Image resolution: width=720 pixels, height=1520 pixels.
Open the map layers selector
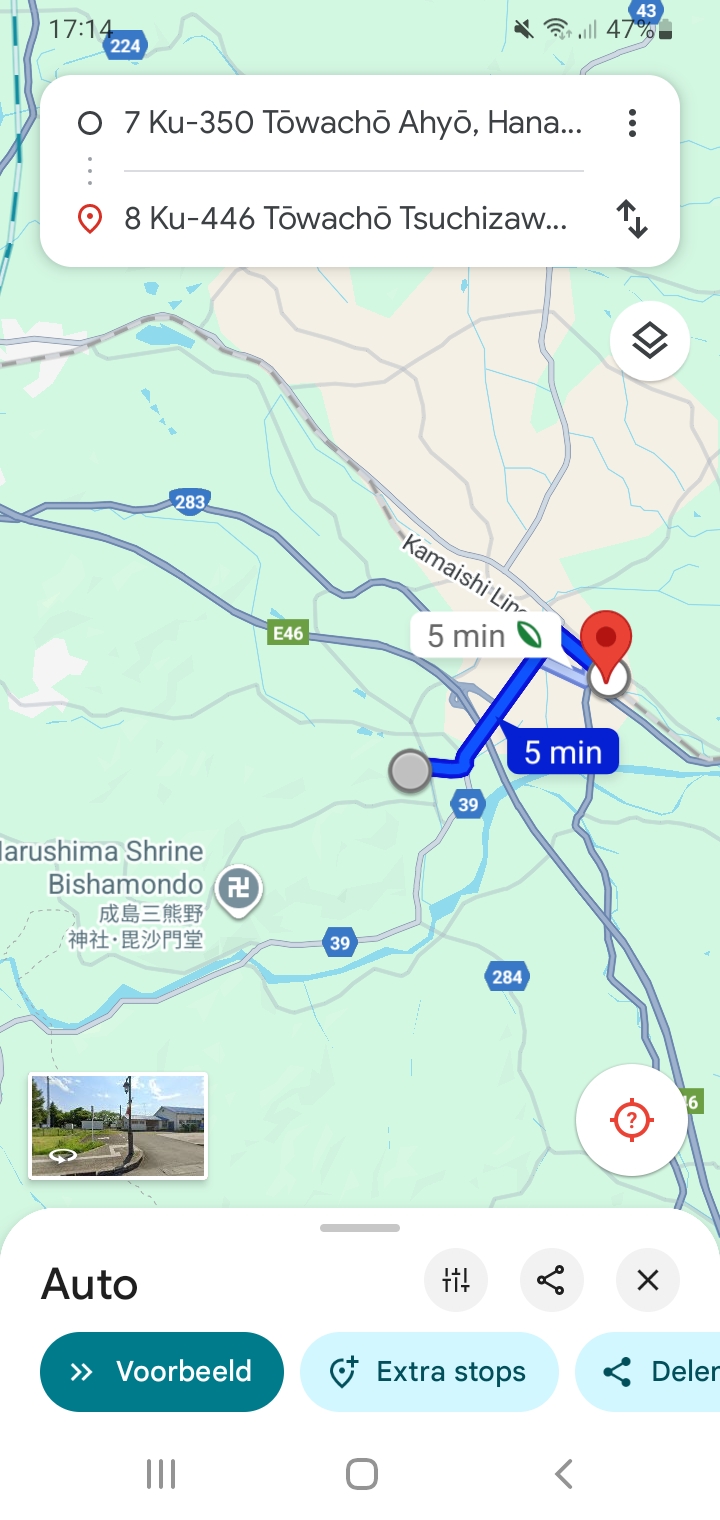click(650, 341)
